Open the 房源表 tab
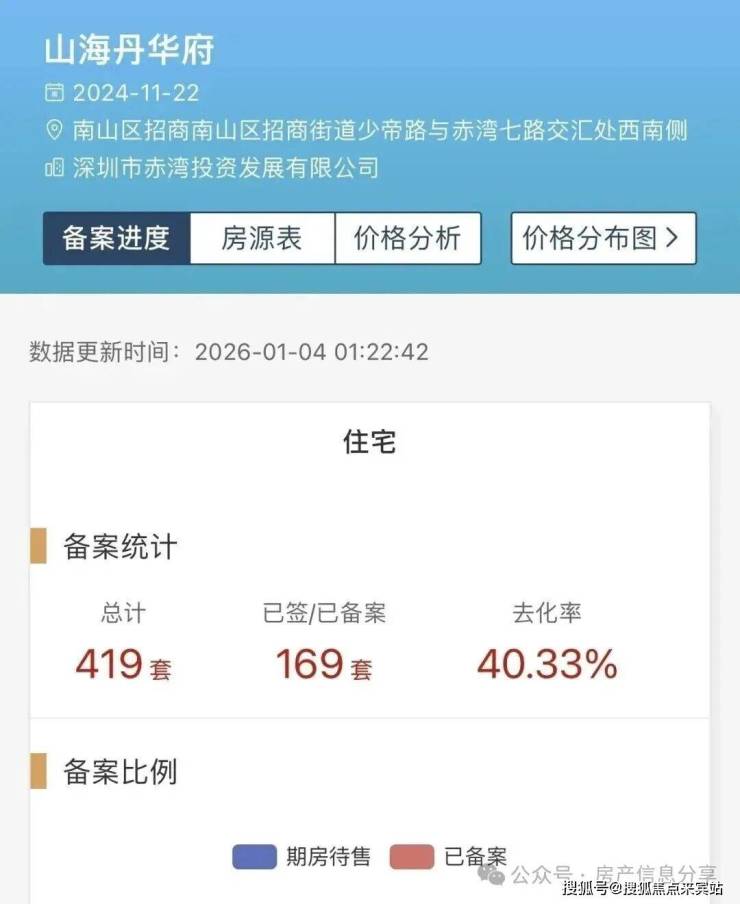Screen dimensions: 740x904 (x=262, y=238)
